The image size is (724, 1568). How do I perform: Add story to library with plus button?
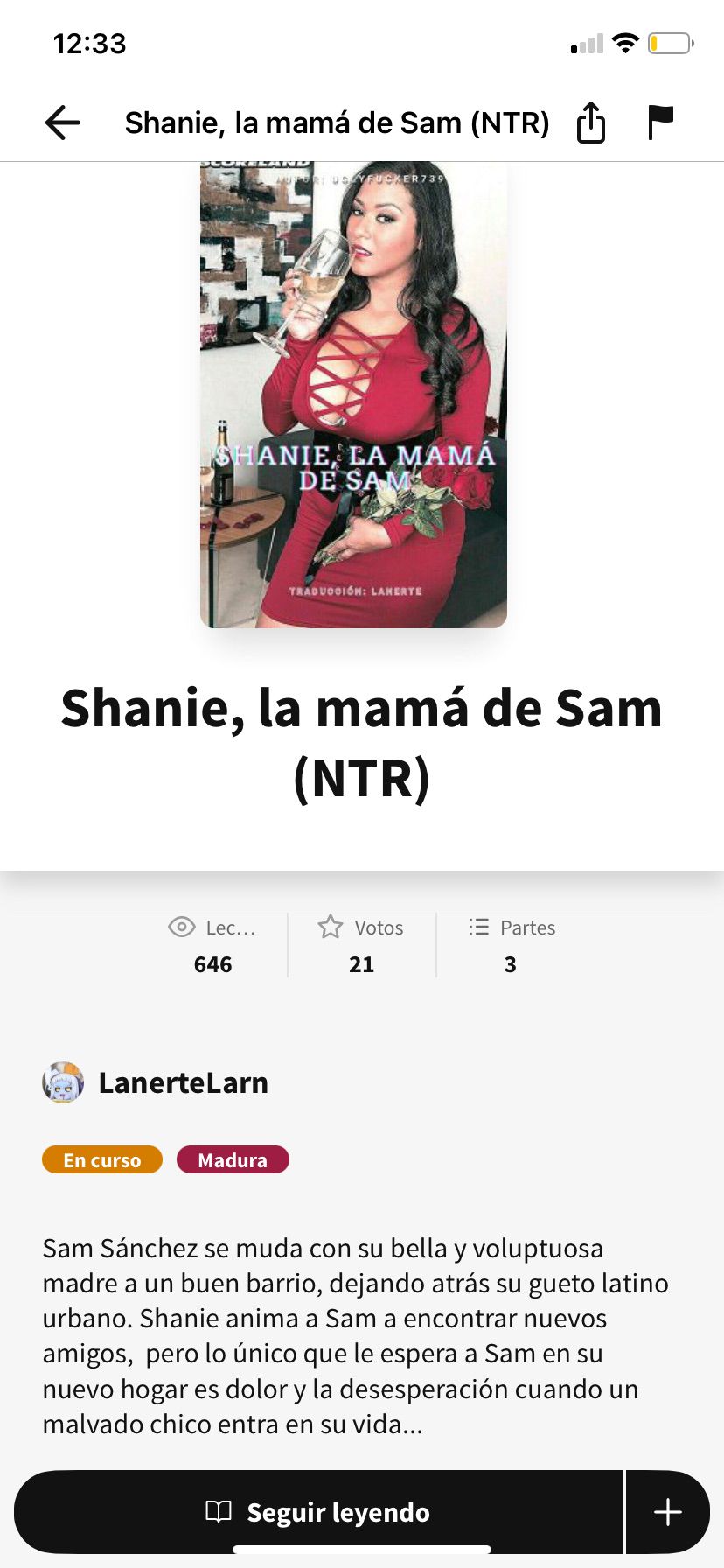[x=668, y=1512]
